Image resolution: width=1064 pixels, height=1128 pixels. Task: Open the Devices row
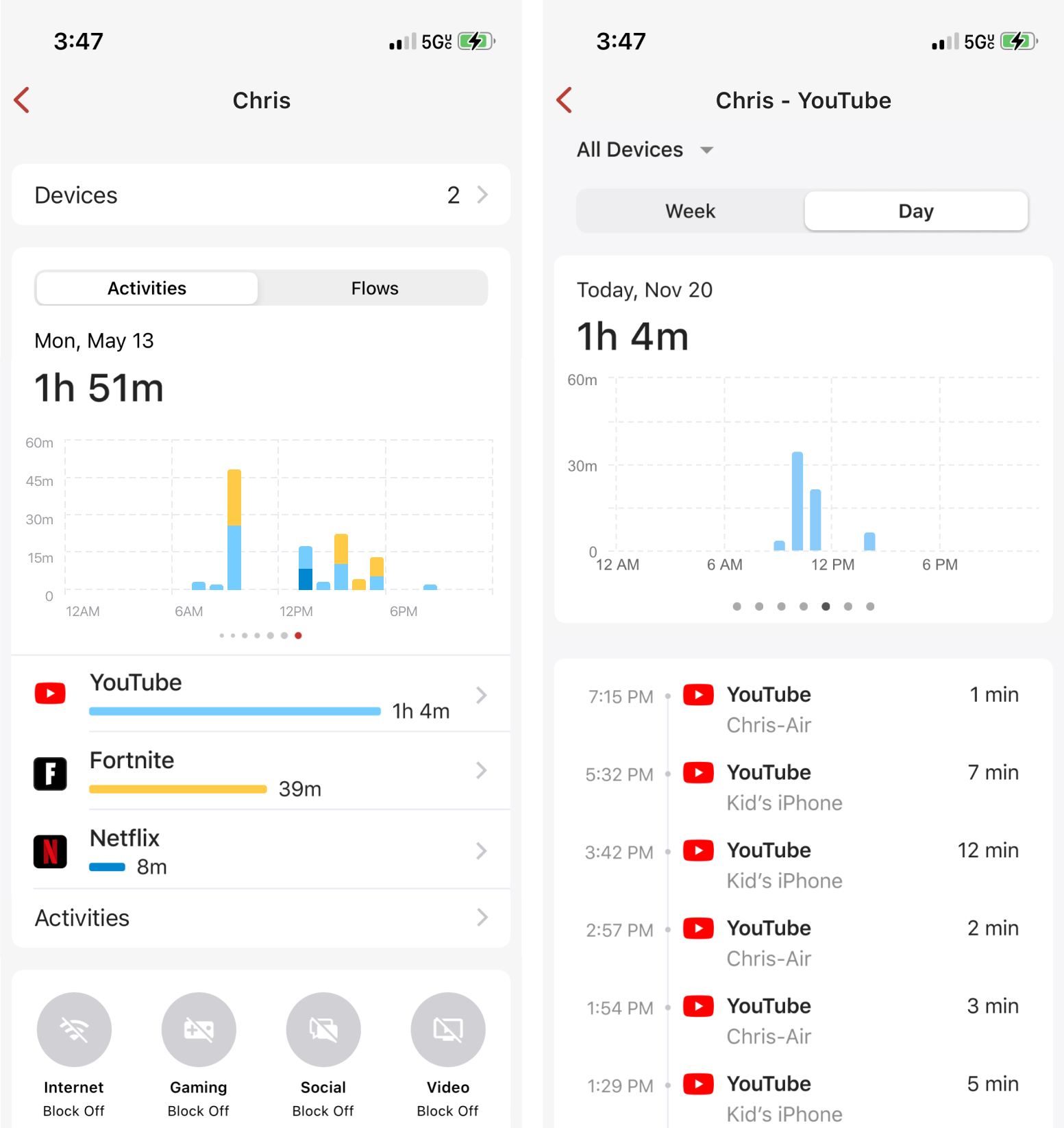[x=260, y=195]
